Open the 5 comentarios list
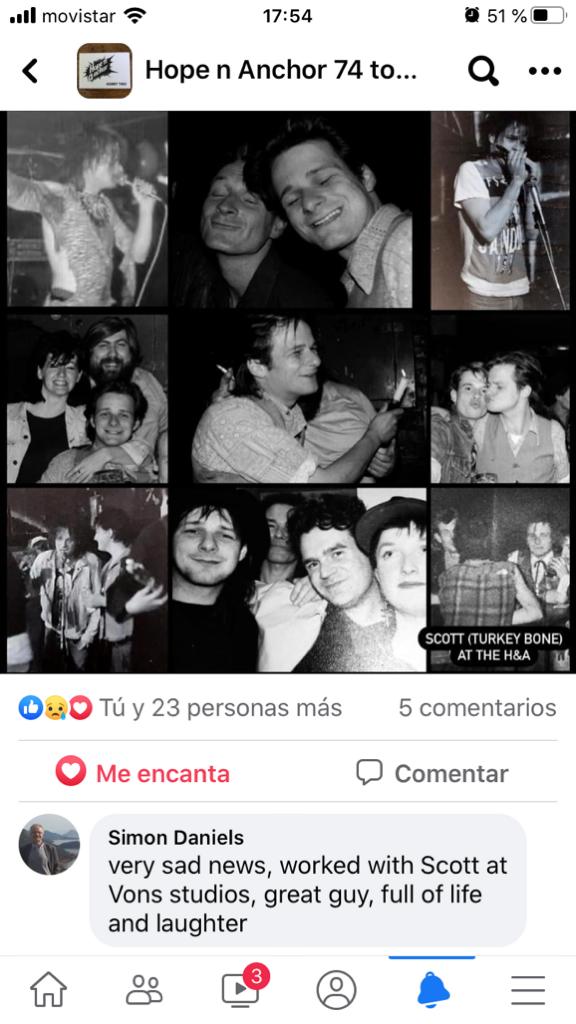The height and width of the screenshot is (1024, 576). [x=477, y=707]
